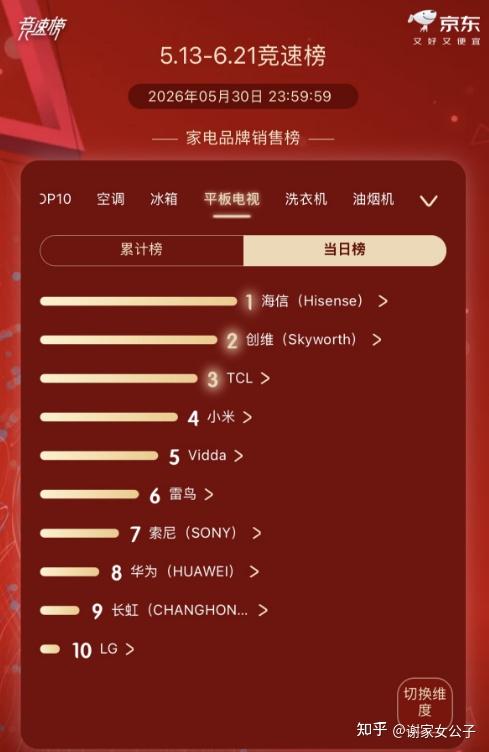Open the 长虹 (CHANGHONG) brand row
This screenshot has height=752, width=489.
pyautogui.click(x=154, y=611)
